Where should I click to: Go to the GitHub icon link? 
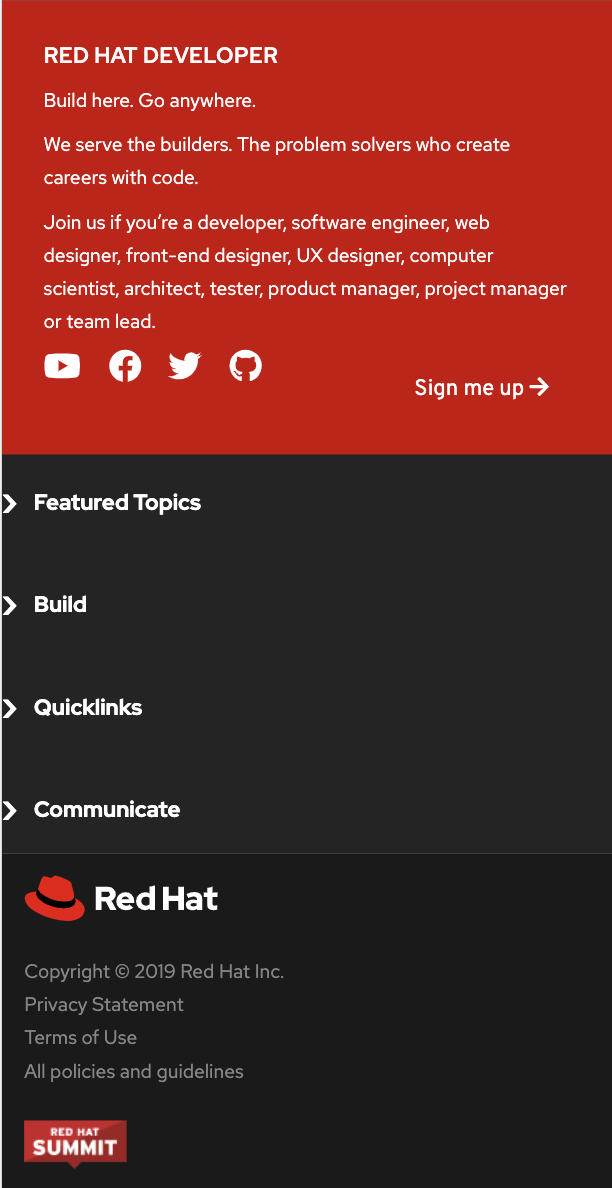click(245, 366)
